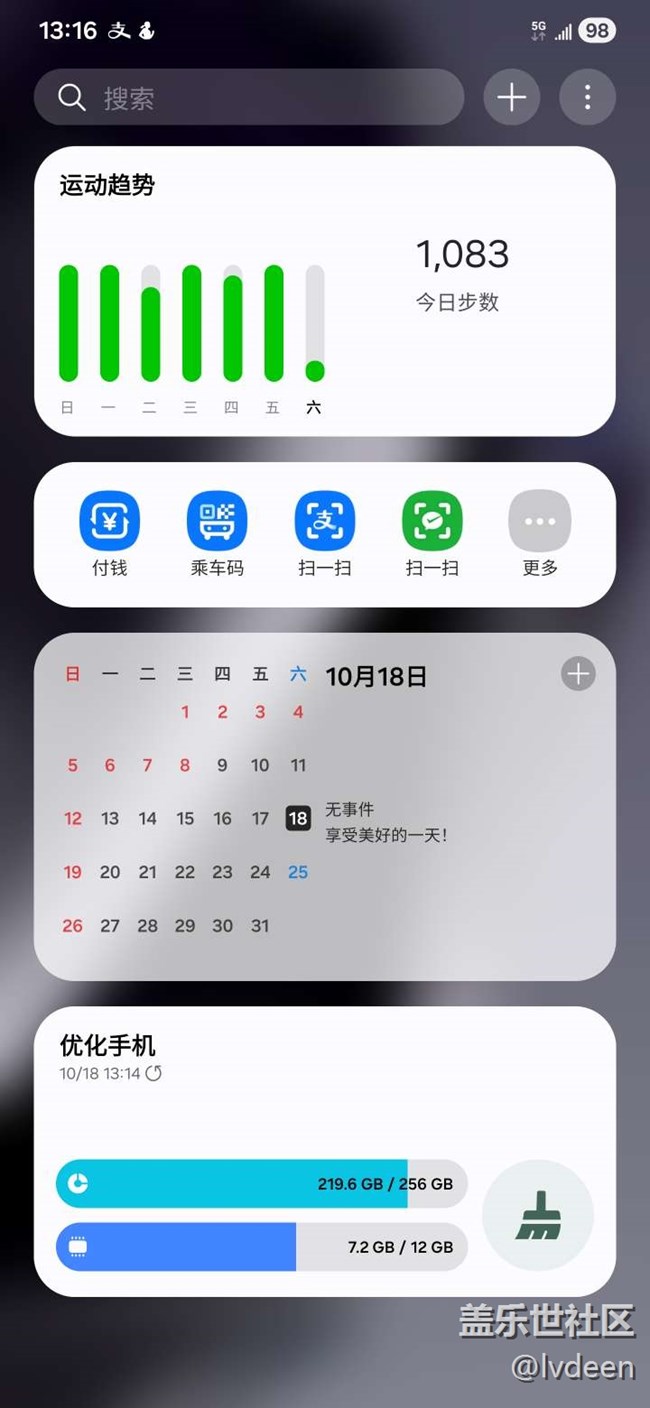Viewport: 650px width, 1408px height.
Task: Open memory usage bar 7.2 GB
Action: pyautogui.click(x=261, y=1246)
